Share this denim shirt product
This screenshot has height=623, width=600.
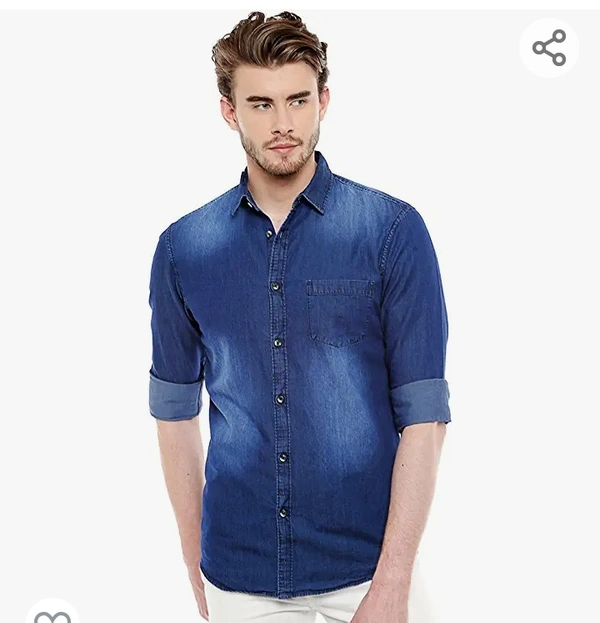(549, 48)
